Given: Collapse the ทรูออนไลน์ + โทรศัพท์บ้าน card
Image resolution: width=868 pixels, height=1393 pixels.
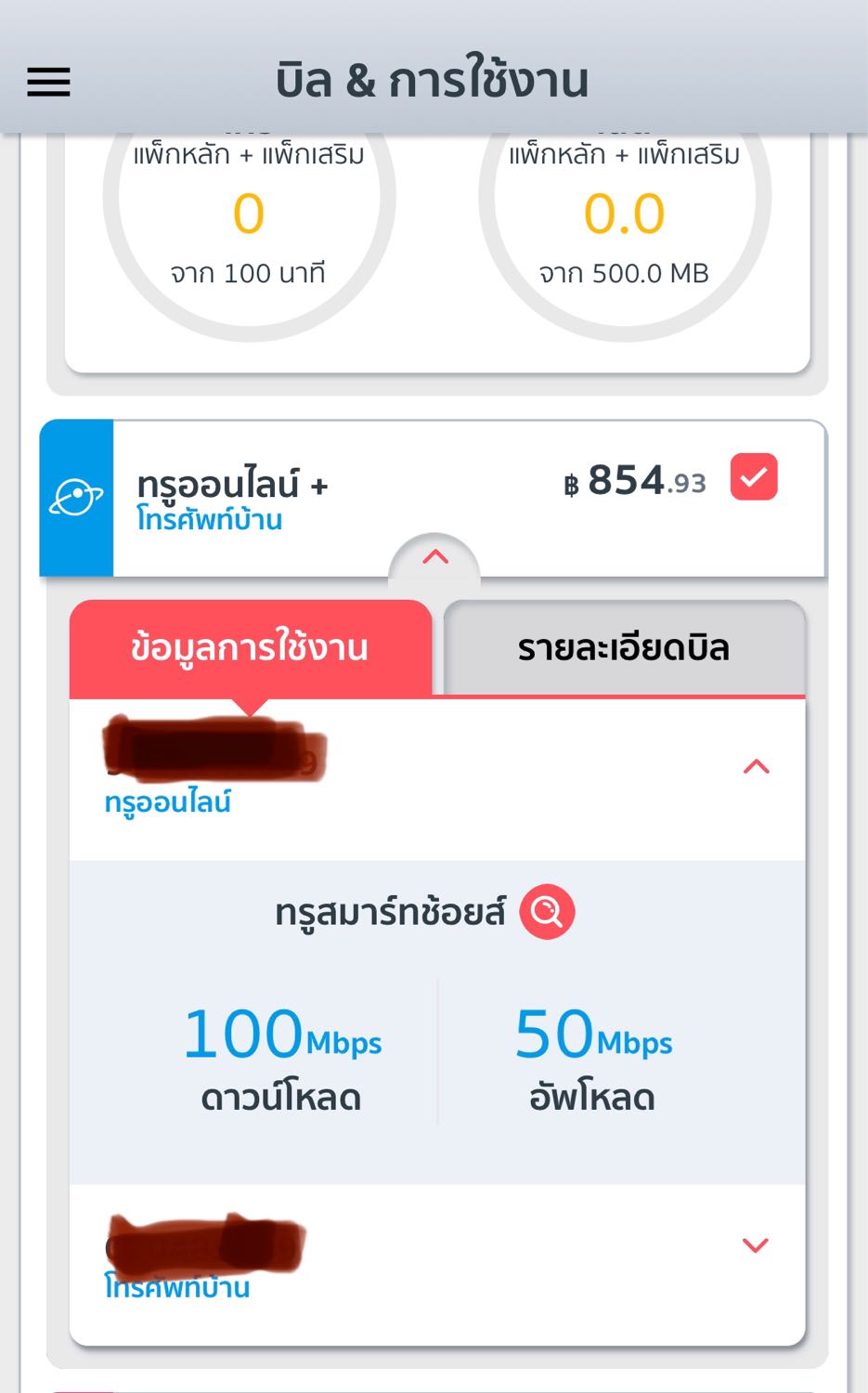Looking at the screenshot, I should coord(434,557).
